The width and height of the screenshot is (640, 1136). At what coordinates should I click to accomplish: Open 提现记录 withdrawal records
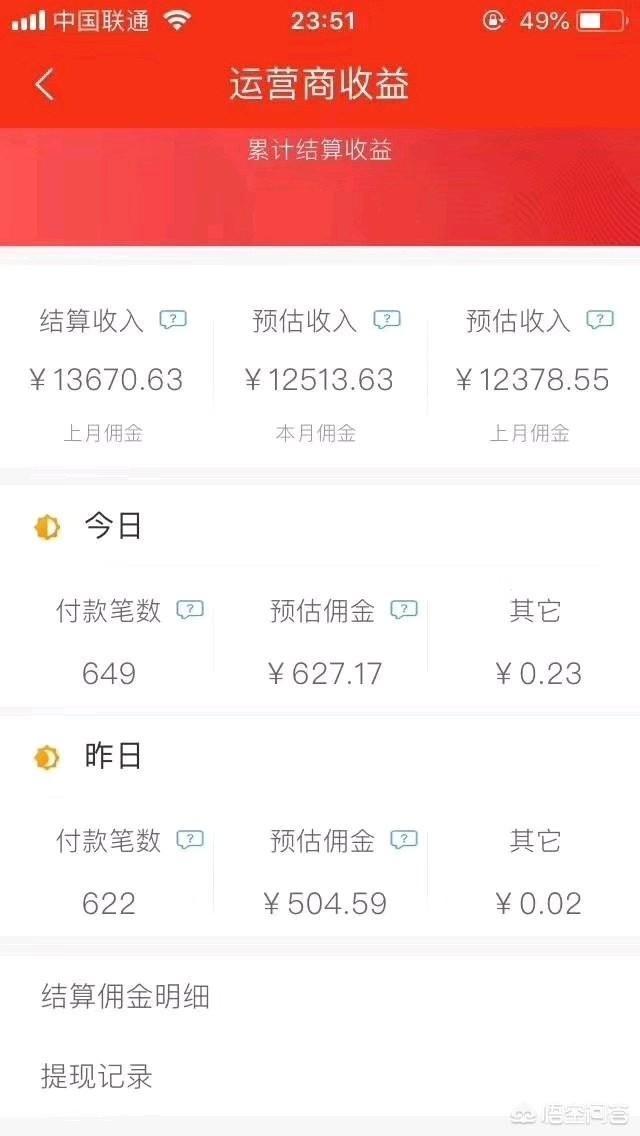(320, 1077)
